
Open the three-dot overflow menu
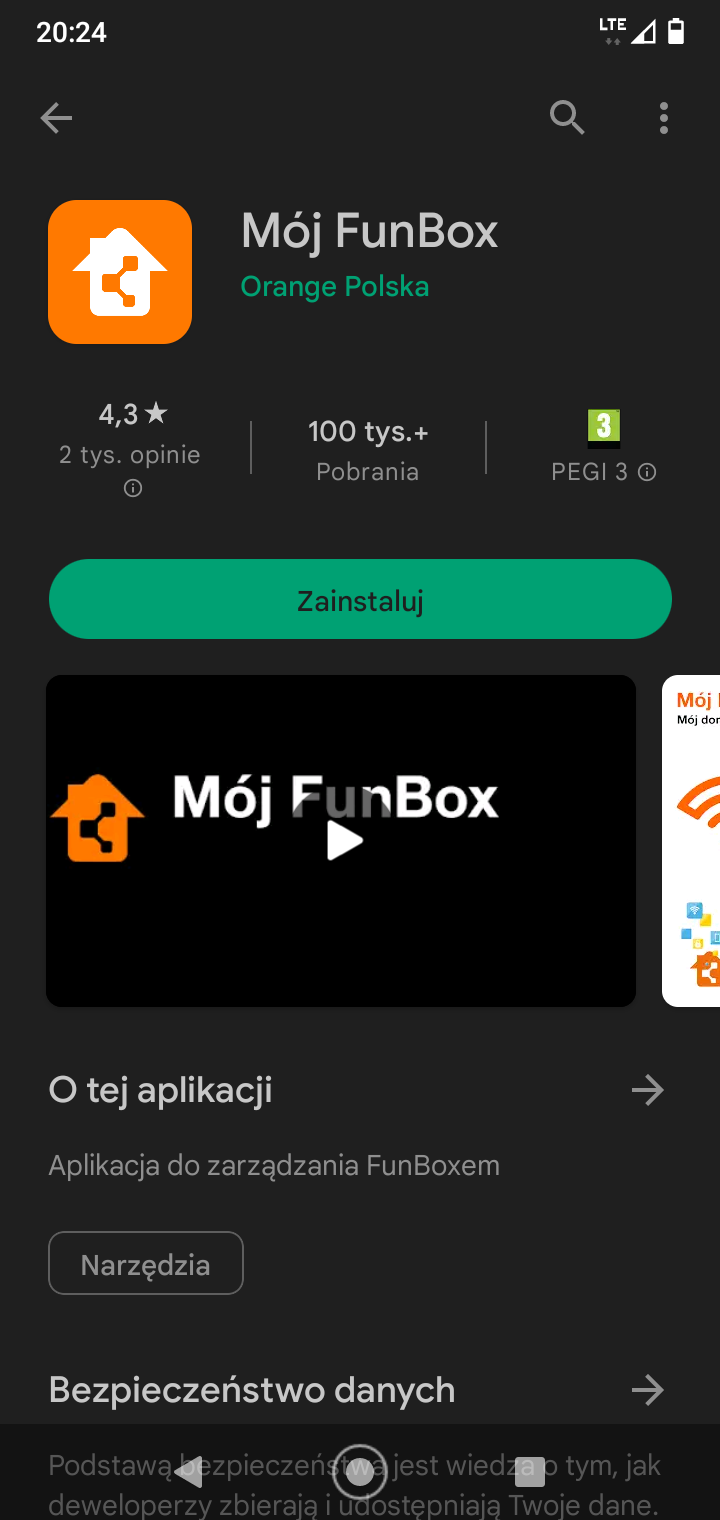click(x=664, y=117)
